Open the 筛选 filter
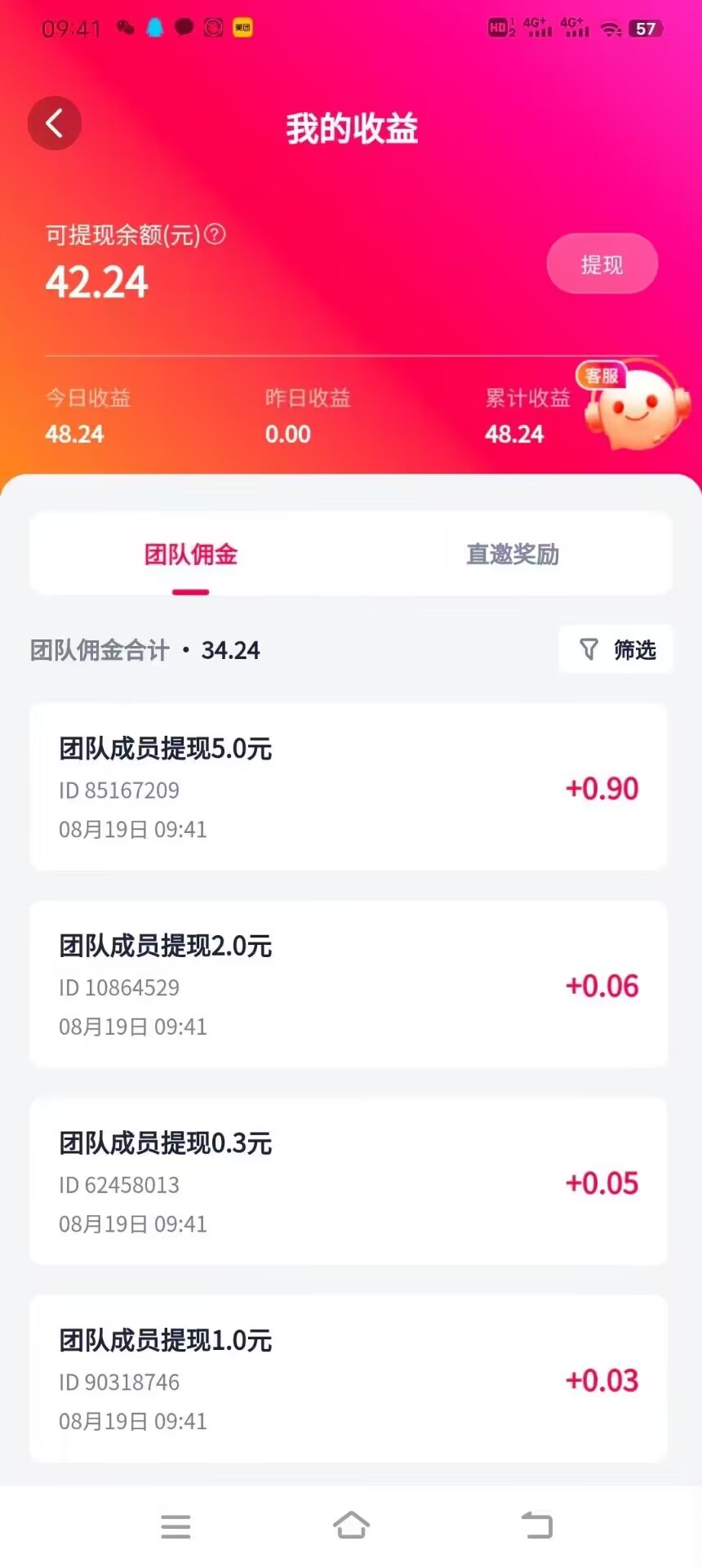 point(616,649)
